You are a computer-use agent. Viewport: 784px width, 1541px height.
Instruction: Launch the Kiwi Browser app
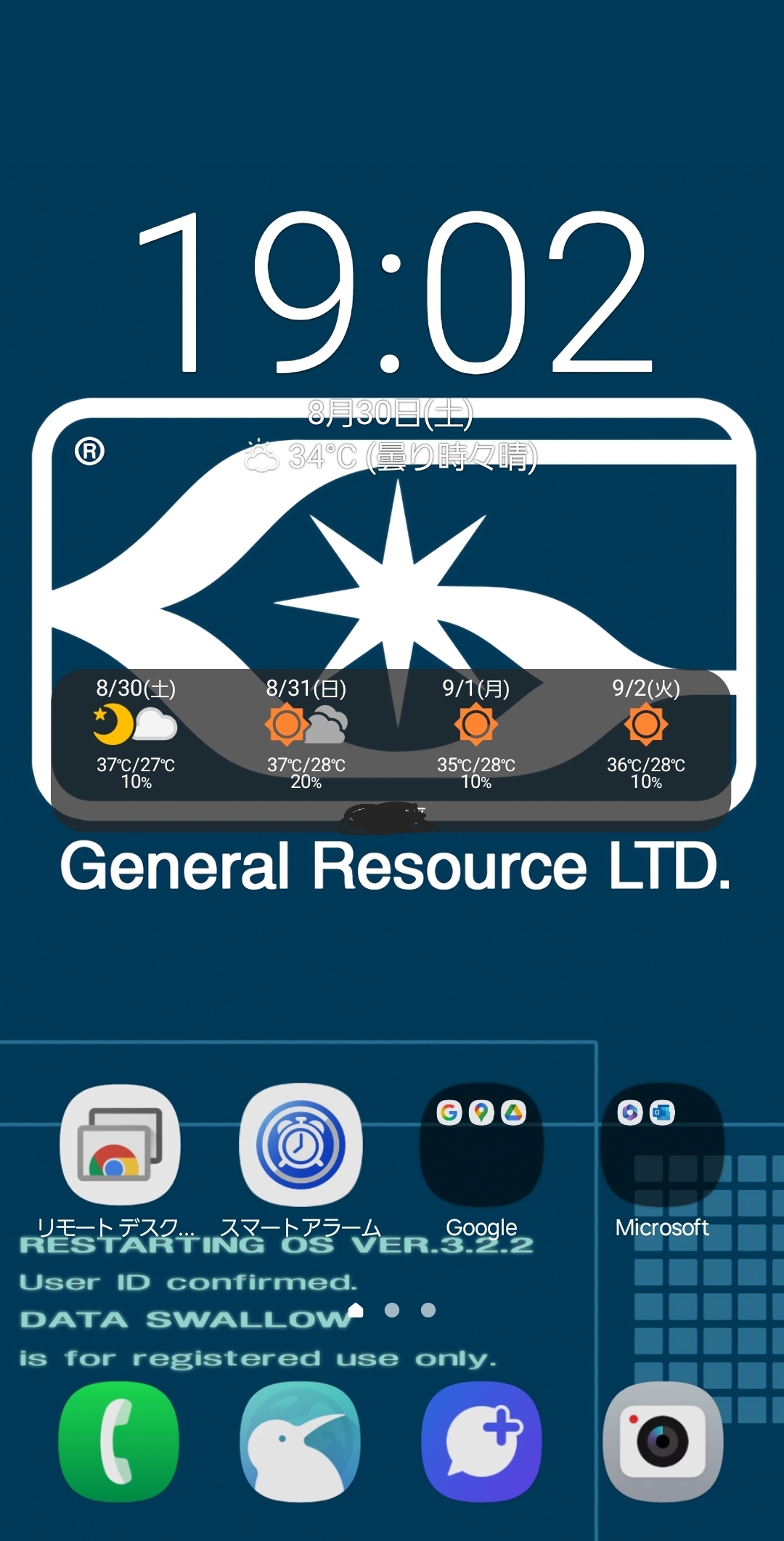300,1442
